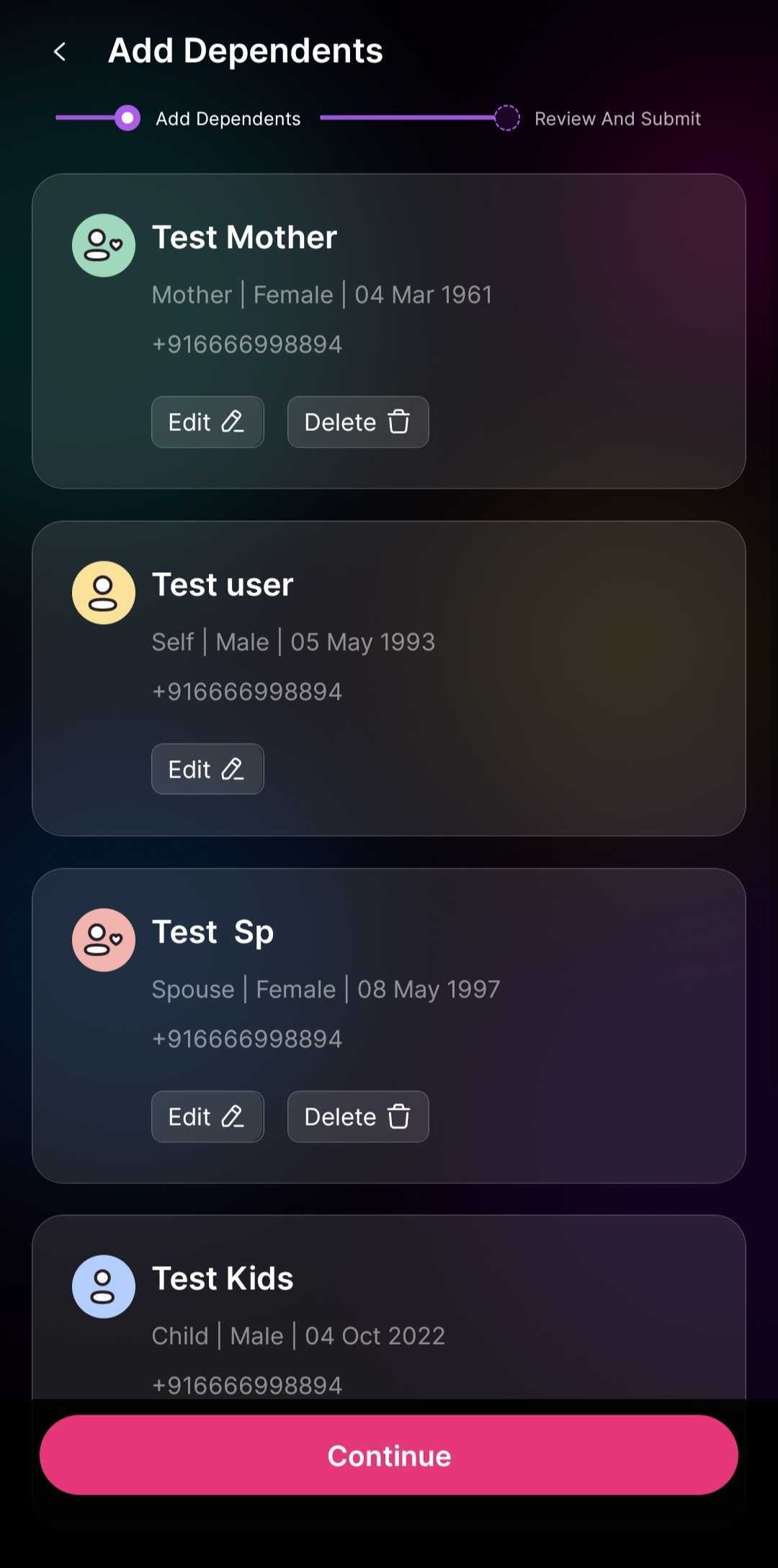778x1568 pixels.
Task: Go back from Add Dependents
Action: tap(61, 51)
